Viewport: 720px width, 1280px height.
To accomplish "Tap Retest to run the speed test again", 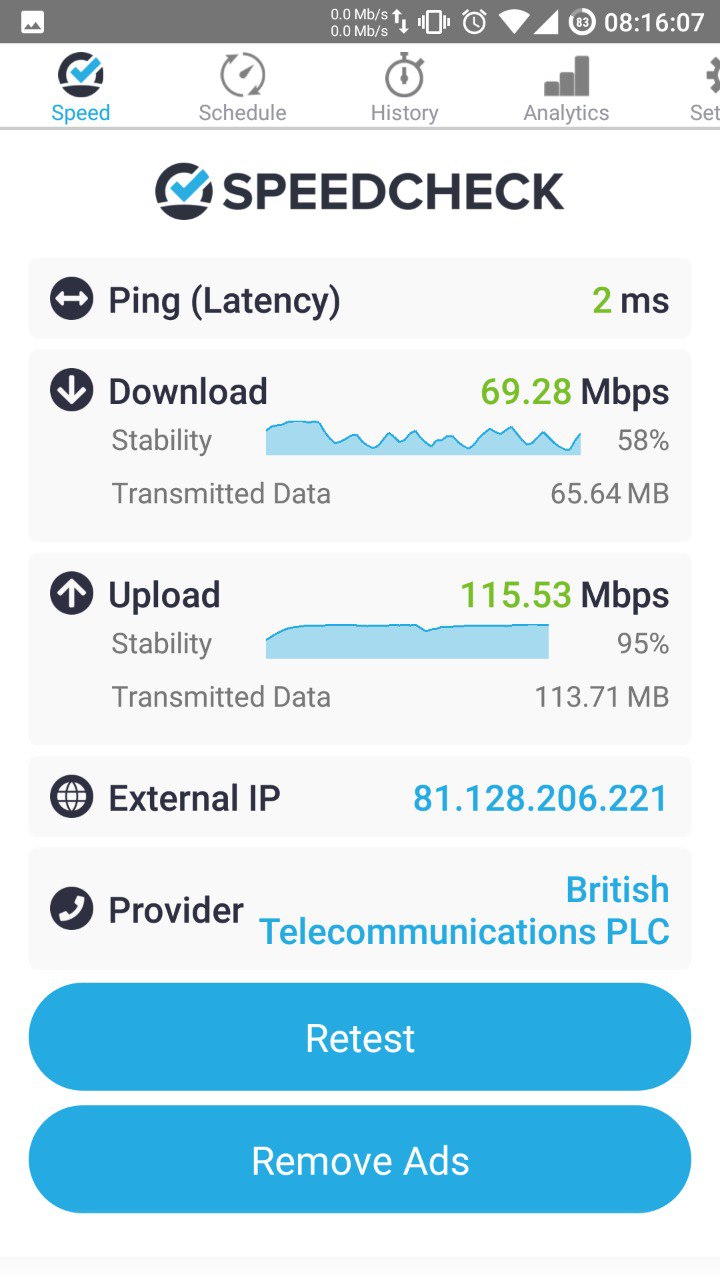I will pyautogui.click(x=360, y=1037).
